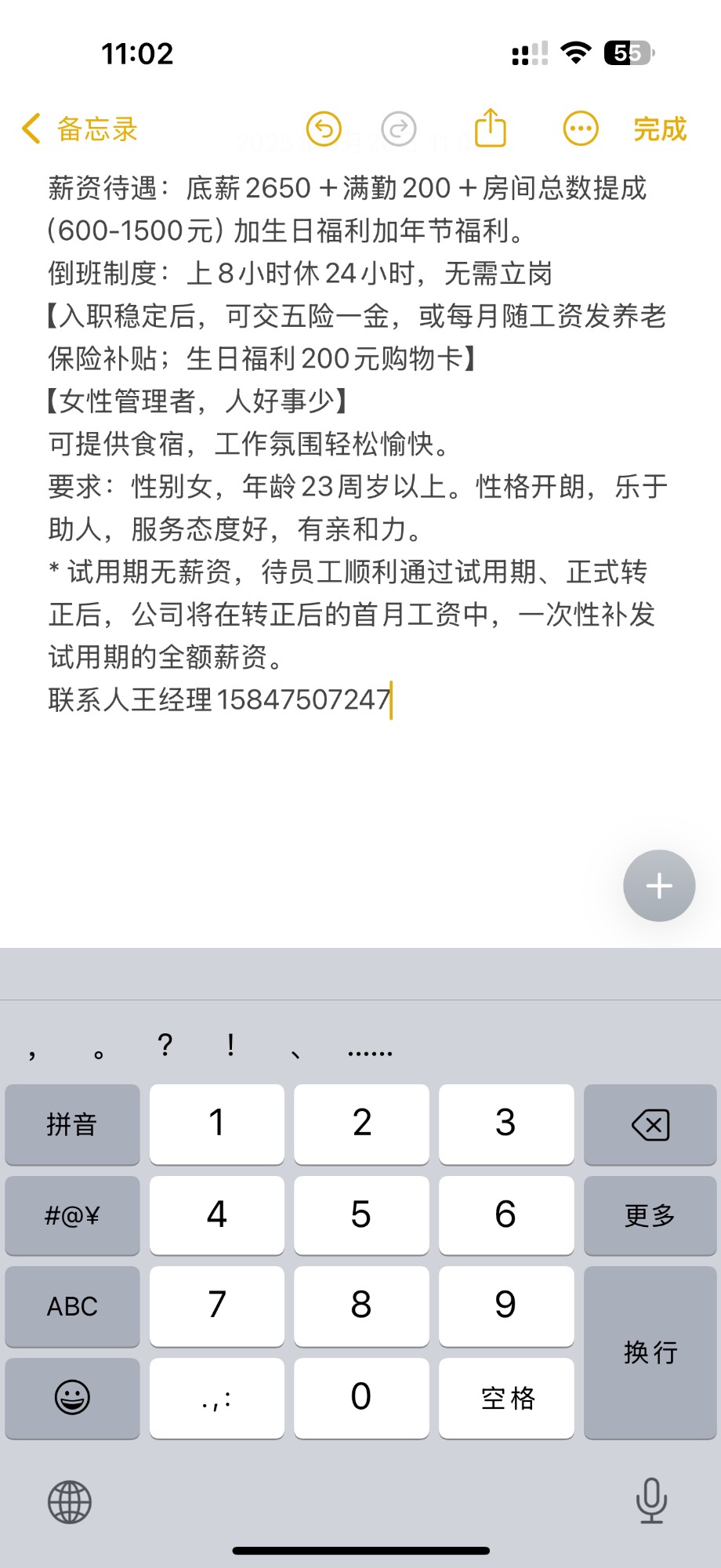The image size is (721, 1568).
Task: Insert the question mark from suggestions
Action: (165, 1045)
